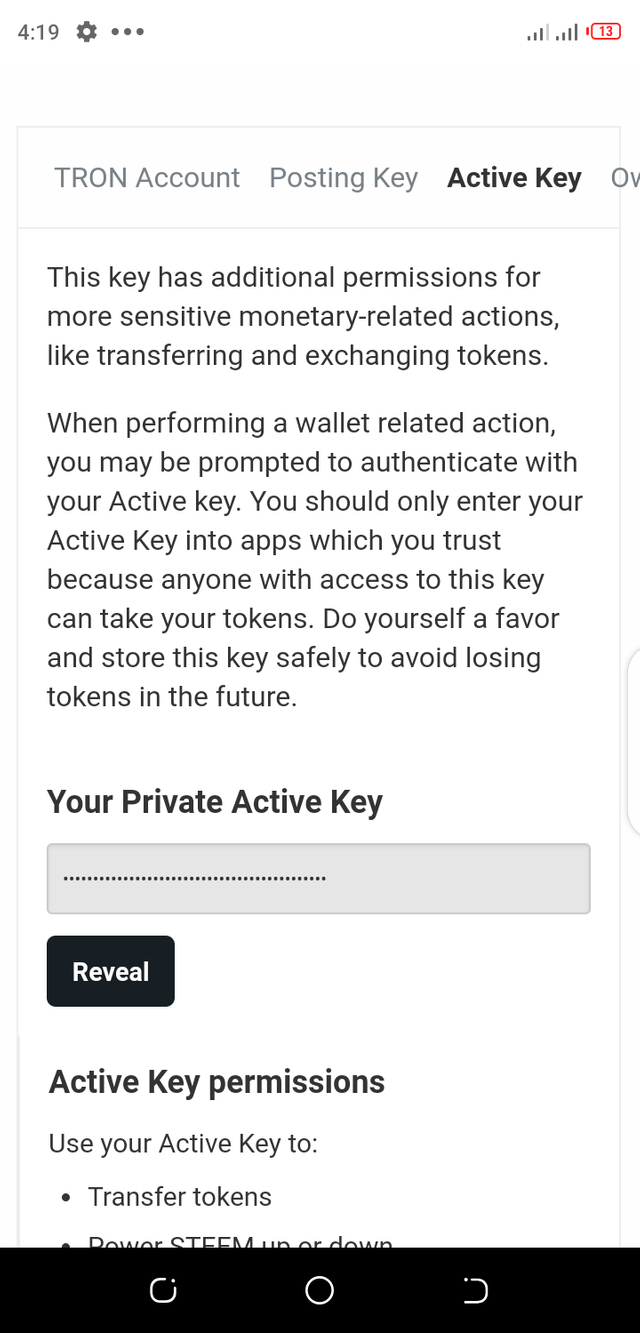
Task: Go to the home screen
Action: click(320, 1291)
